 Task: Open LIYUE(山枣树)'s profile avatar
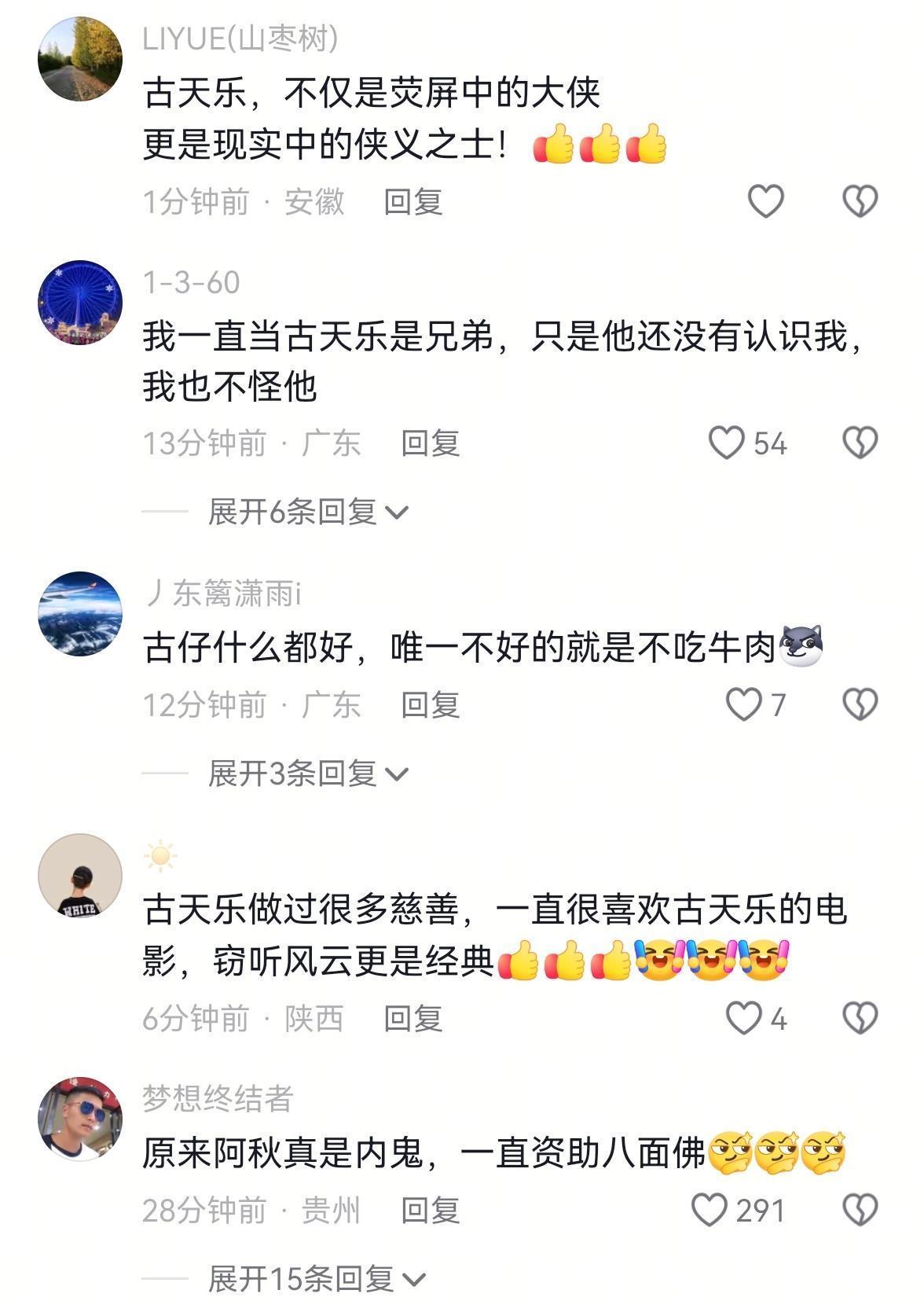[80, 60]
